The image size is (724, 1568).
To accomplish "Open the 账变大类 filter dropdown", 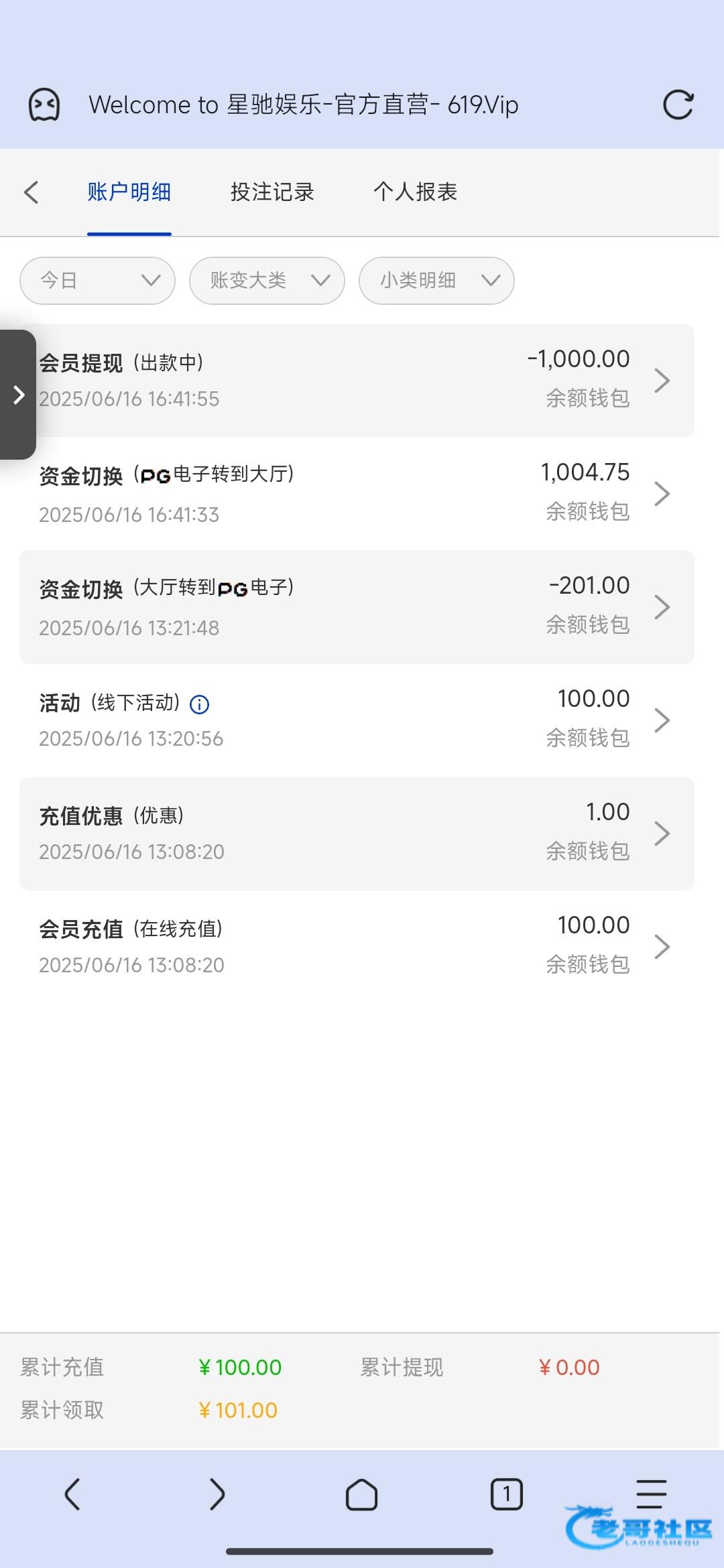I will click(267, 281).
